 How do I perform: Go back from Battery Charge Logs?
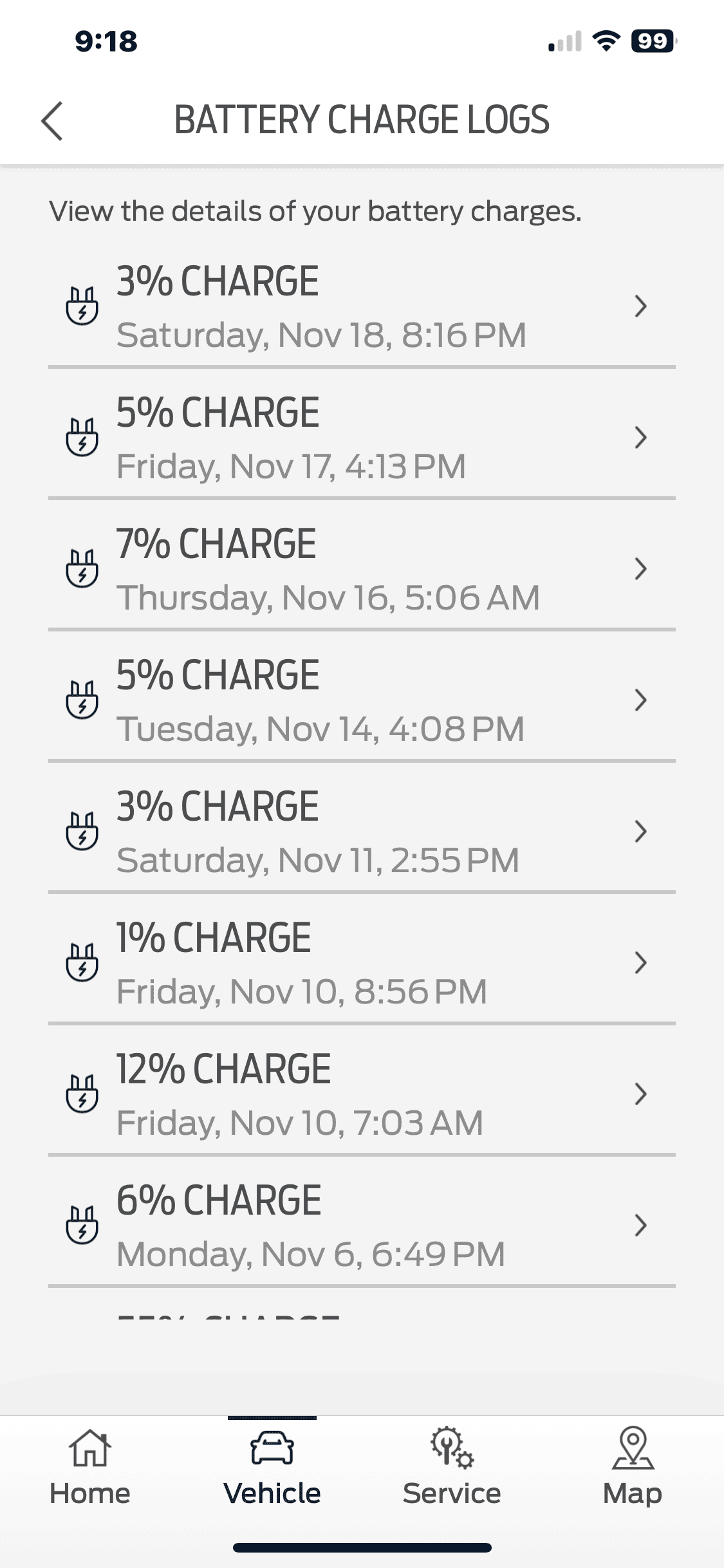point(52,120)
